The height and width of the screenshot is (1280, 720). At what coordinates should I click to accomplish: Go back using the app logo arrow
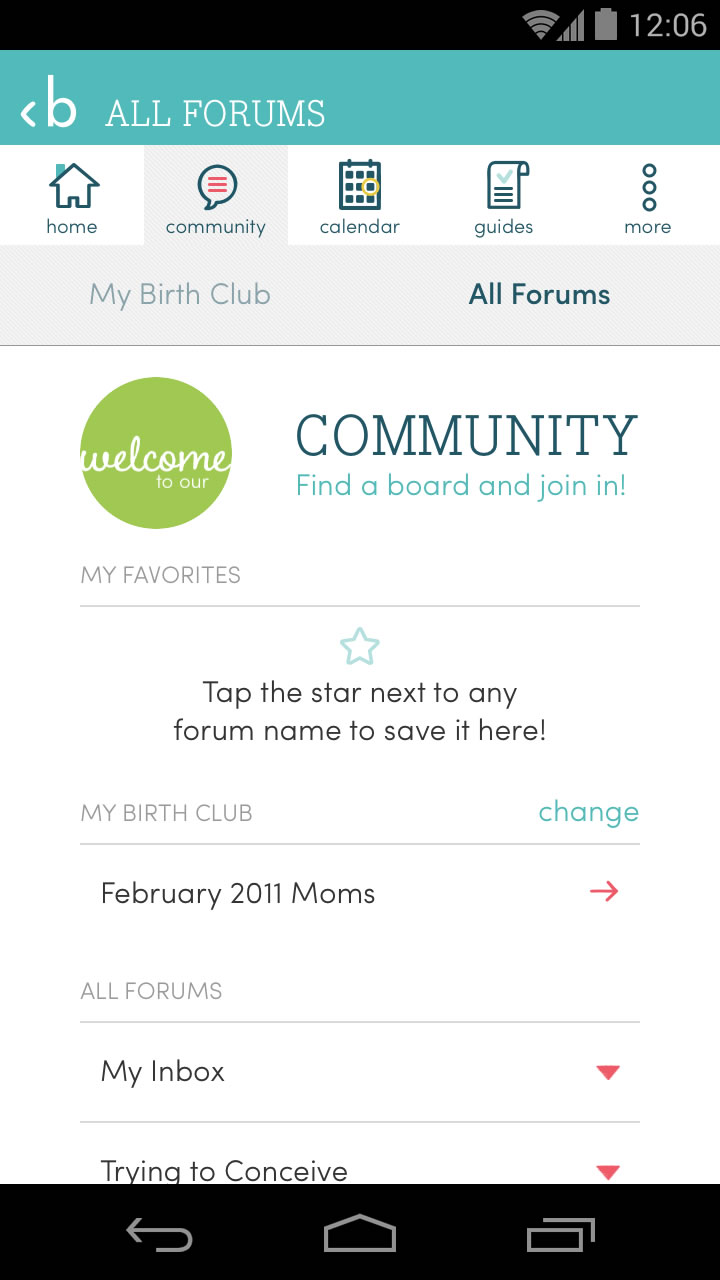coord(48,110)
